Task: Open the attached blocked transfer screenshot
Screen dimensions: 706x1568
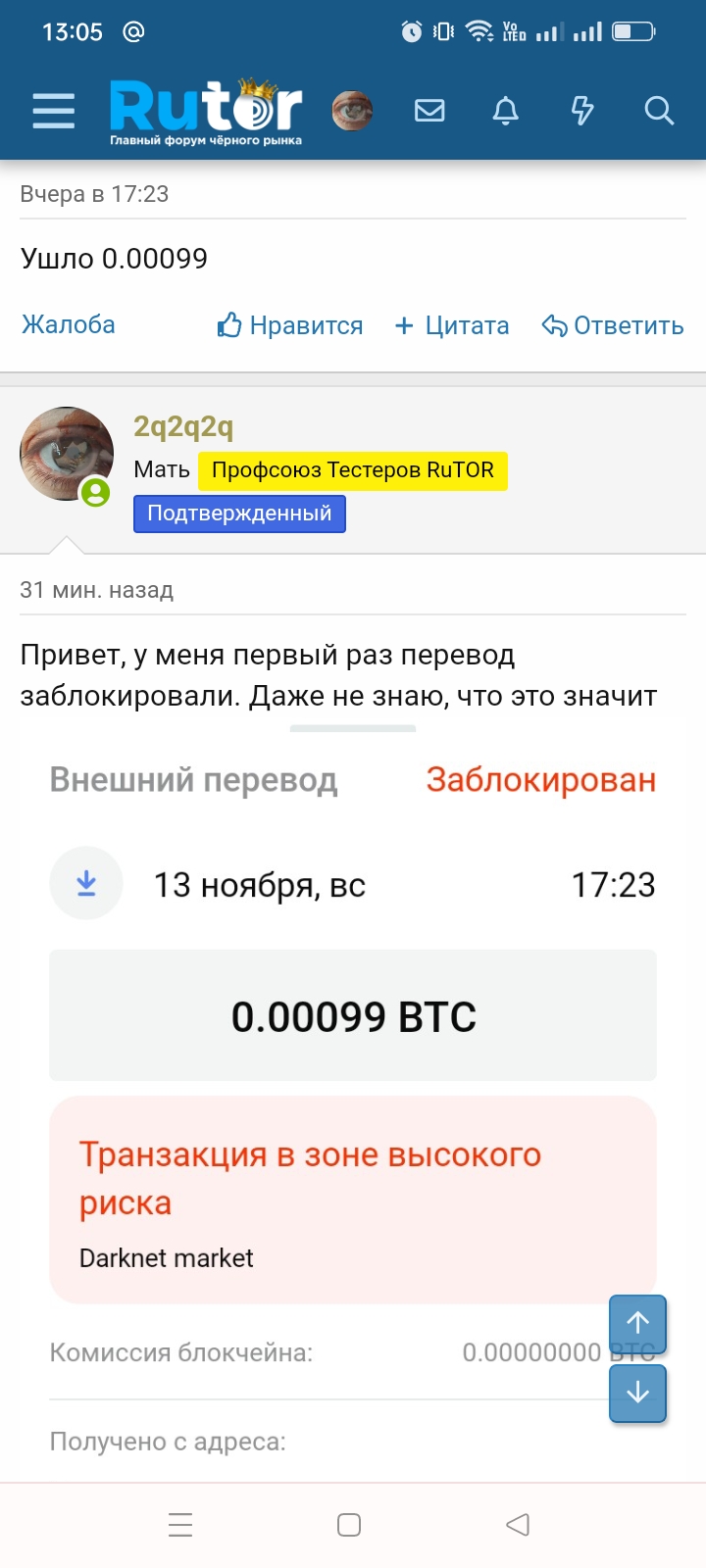Action: (x=353, y=1019)
